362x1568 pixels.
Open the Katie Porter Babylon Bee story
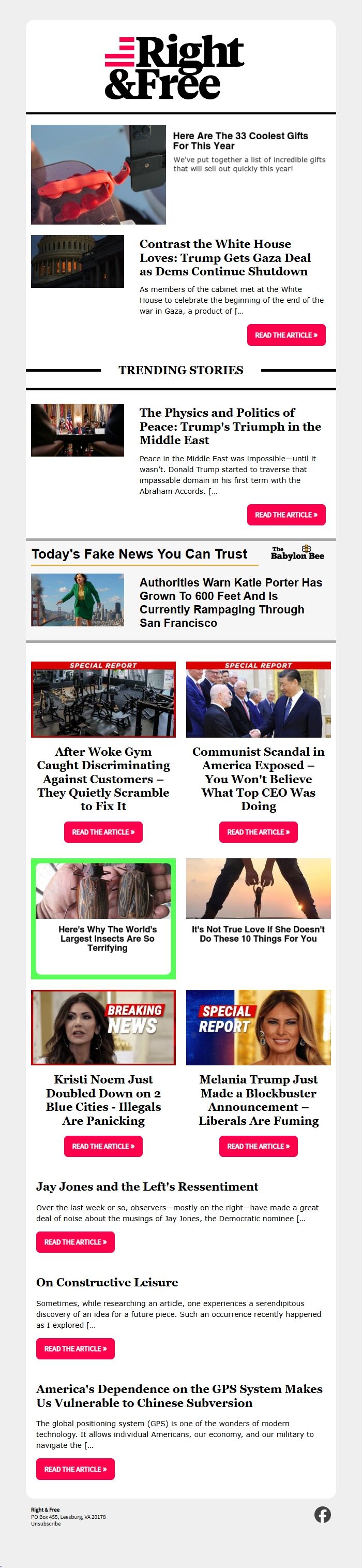[x=231, y=602]
